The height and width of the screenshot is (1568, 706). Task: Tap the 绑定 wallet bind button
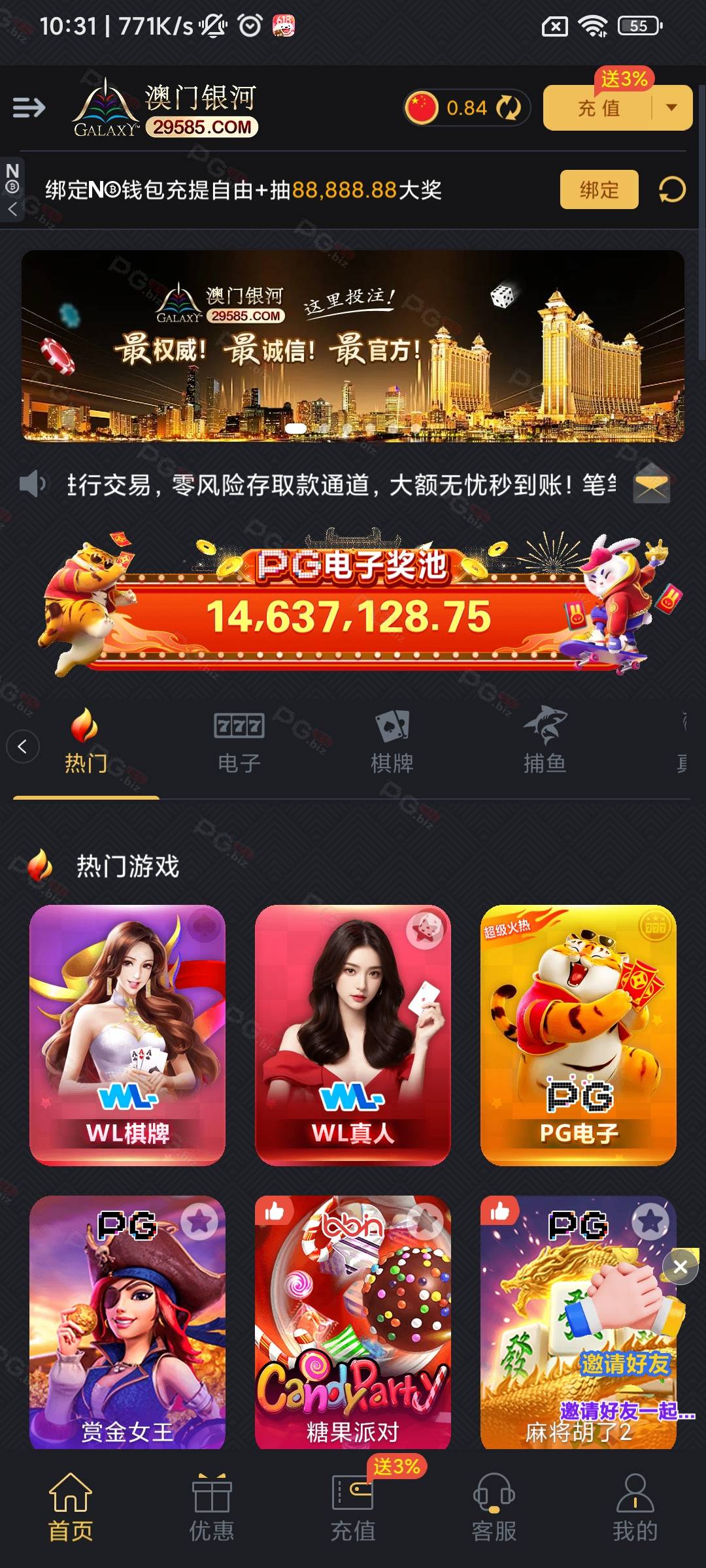click(x=599, y=189)
